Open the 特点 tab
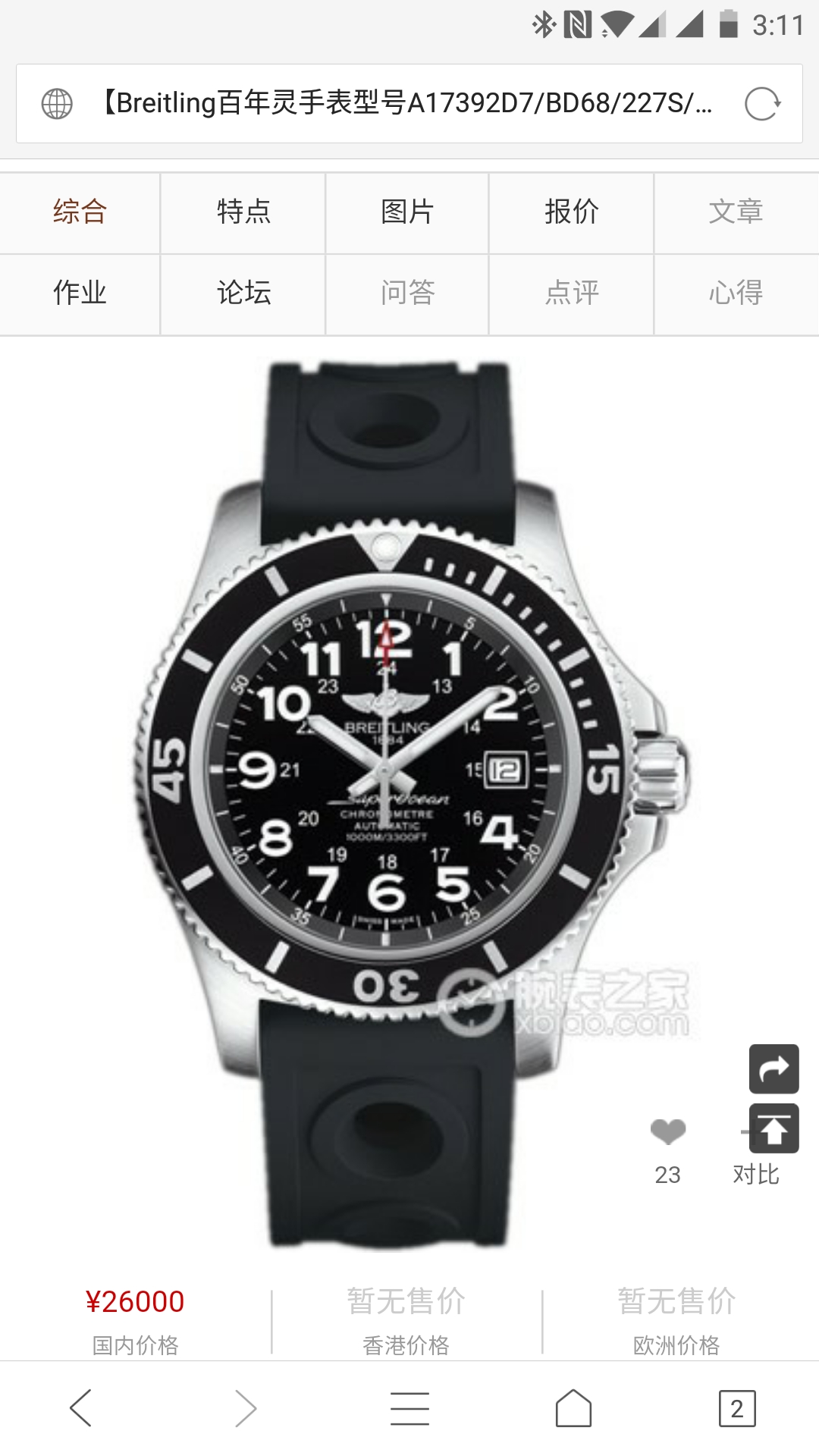 [243, 212]
